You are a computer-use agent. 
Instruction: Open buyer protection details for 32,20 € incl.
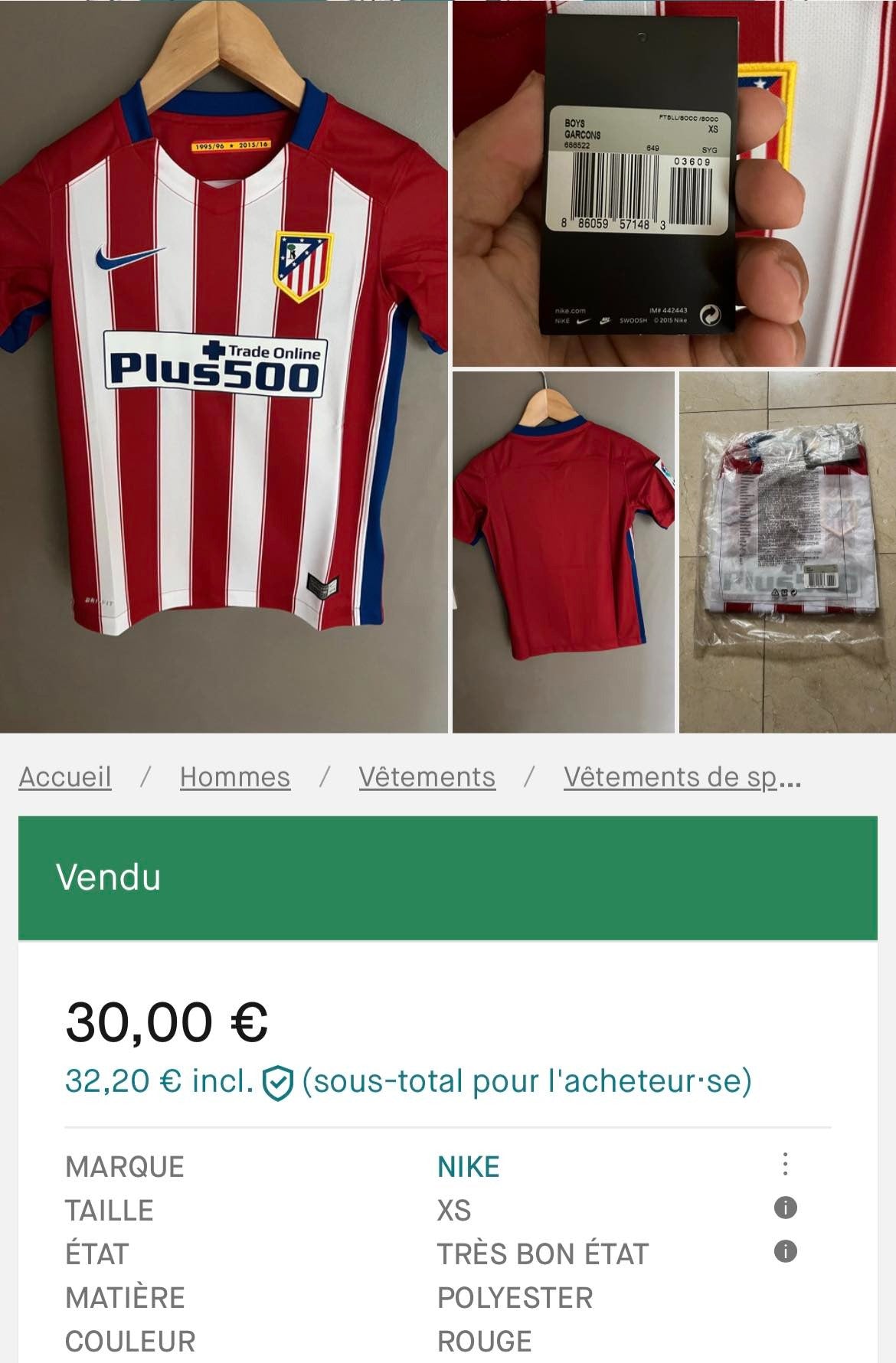(277, 1083)
